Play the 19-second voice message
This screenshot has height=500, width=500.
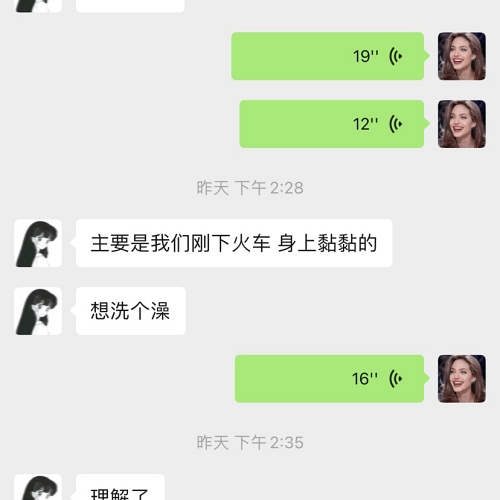[x=328, y=56]
